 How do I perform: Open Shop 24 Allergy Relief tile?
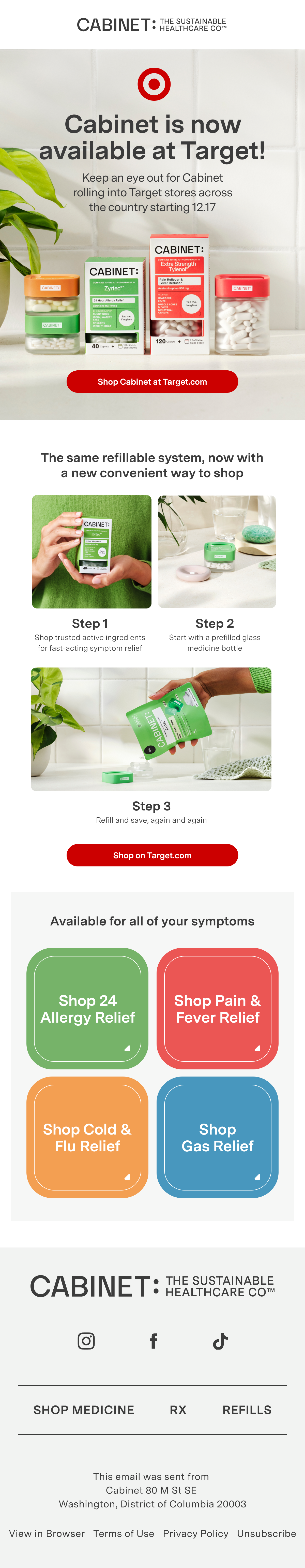(x=87, y=1009)
